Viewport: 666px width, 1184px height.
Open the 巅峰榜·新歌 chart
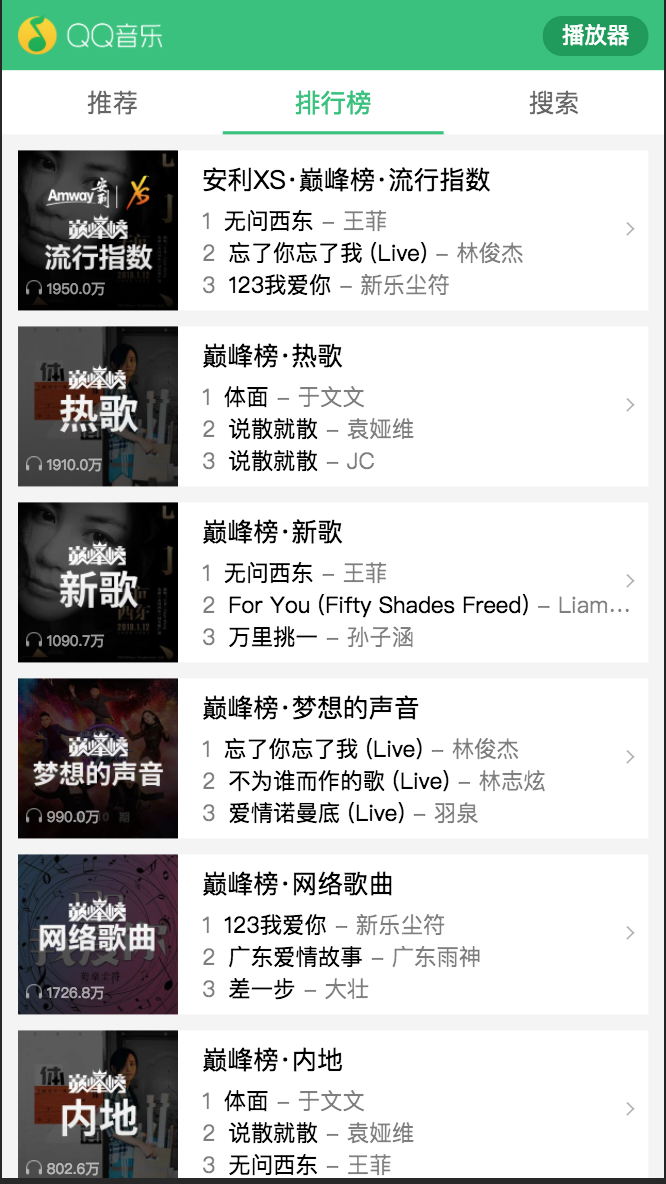tap(273, 532)
